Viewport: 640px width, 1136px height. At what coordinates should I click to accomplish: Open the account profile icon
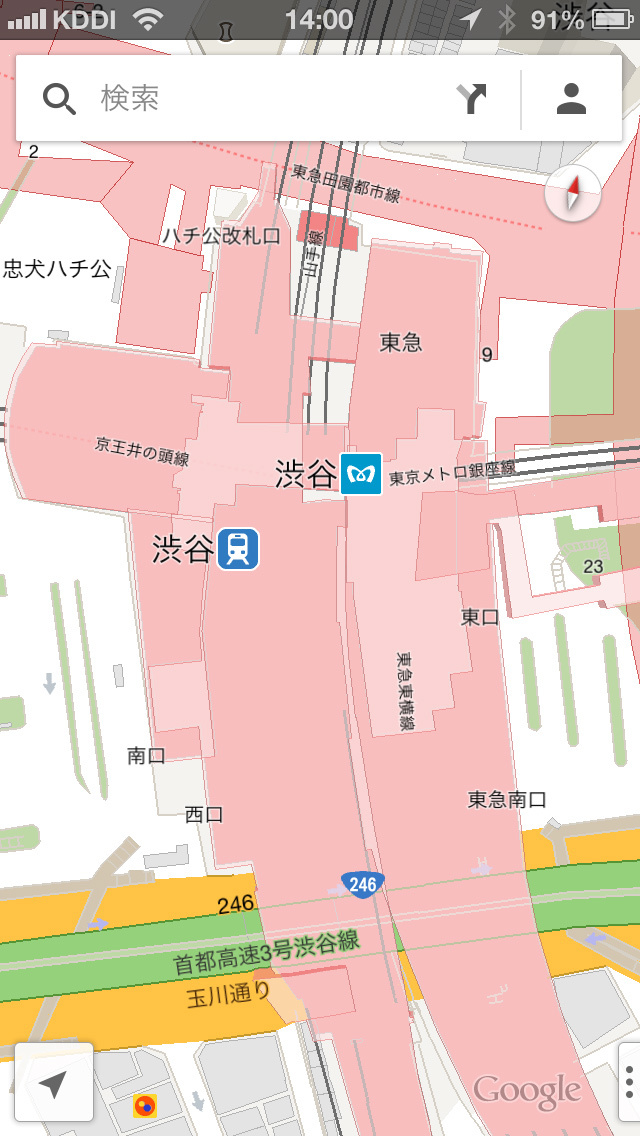pos(571,99)
